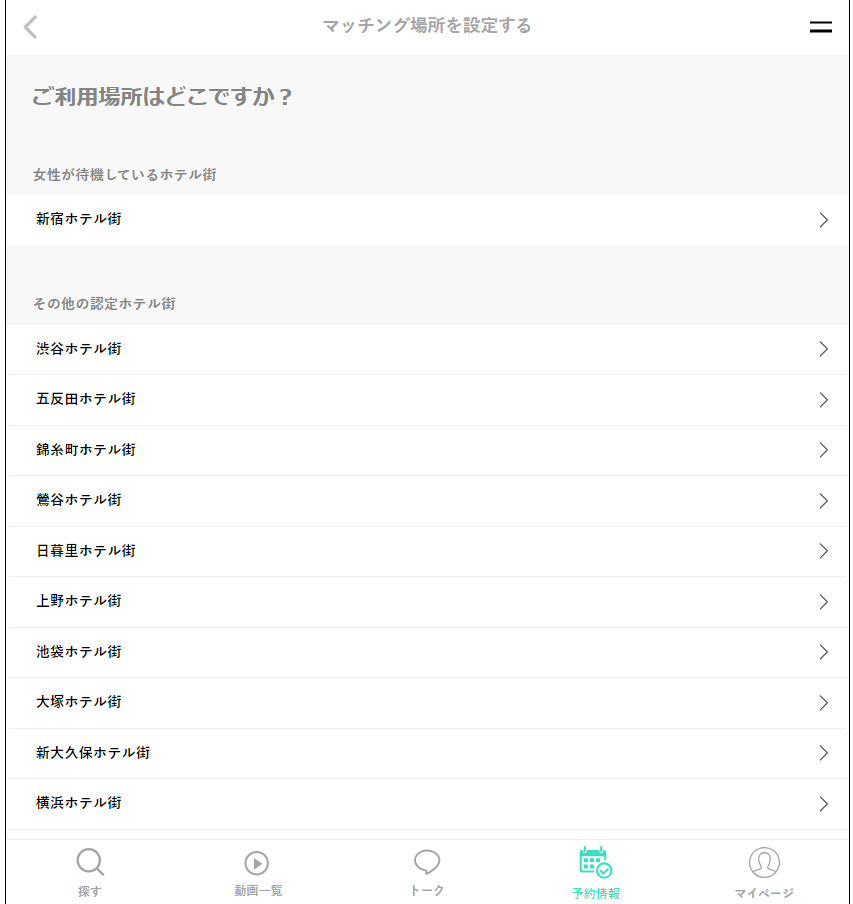Pick 鶯谷ホテル街
Viewport: 853px width, 904px height.
(427, 500)
